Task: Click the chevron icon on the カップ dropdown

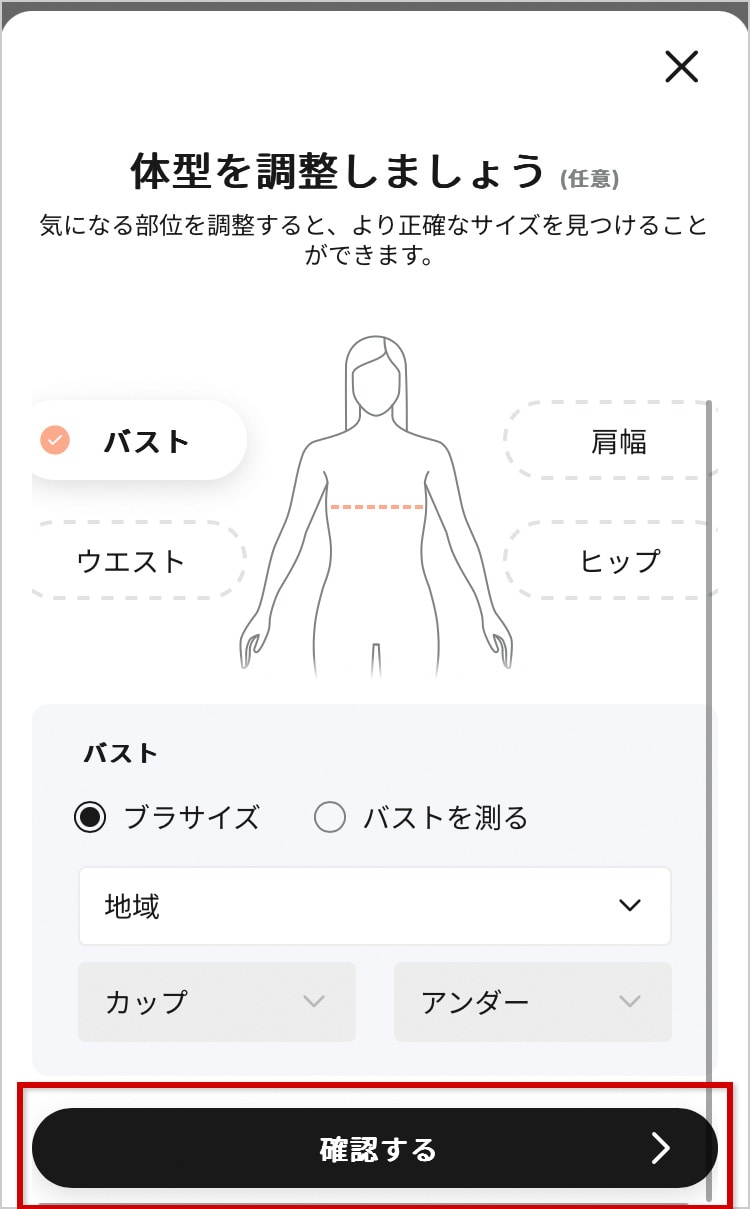Action: [313, 1001]
